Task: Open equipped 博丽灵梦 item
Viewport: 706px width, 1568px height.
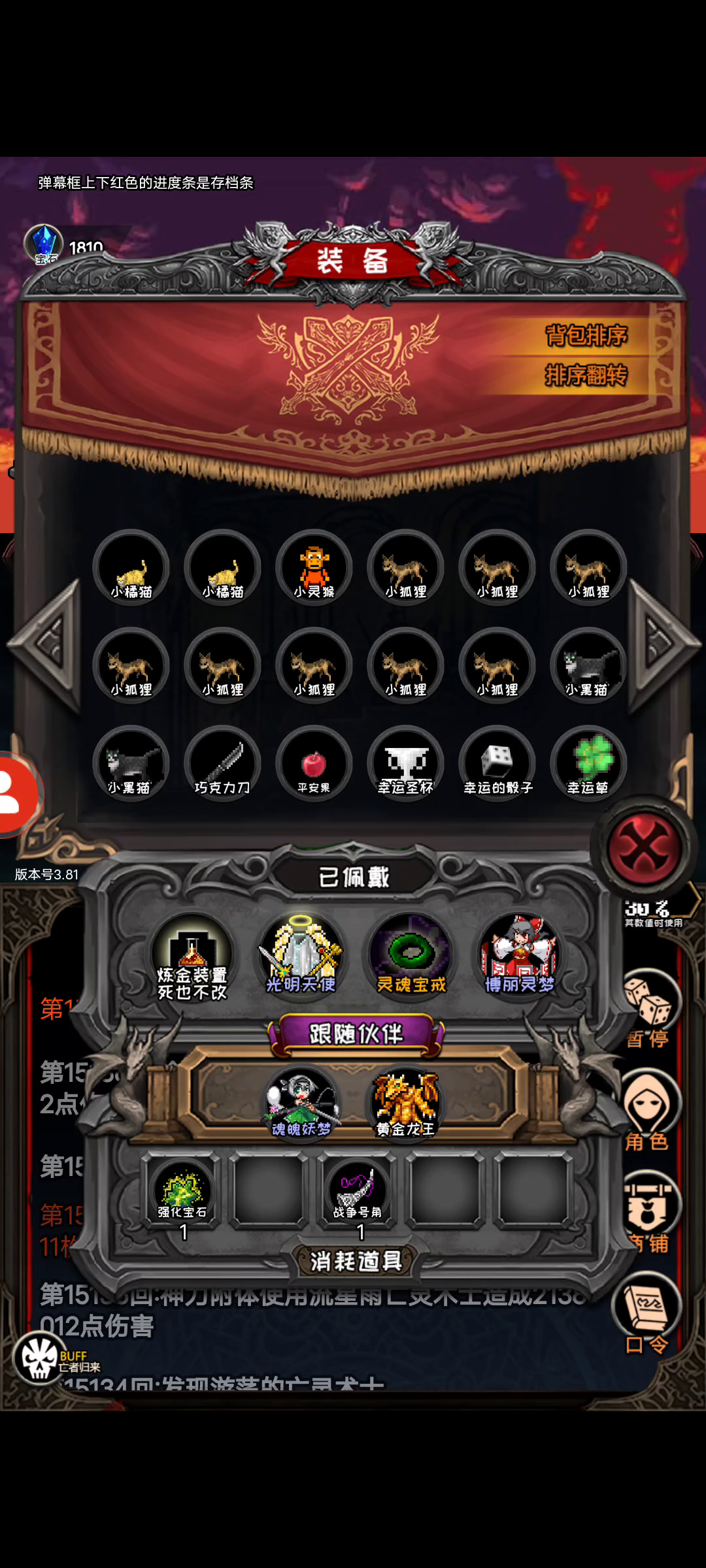Action: 519,956
